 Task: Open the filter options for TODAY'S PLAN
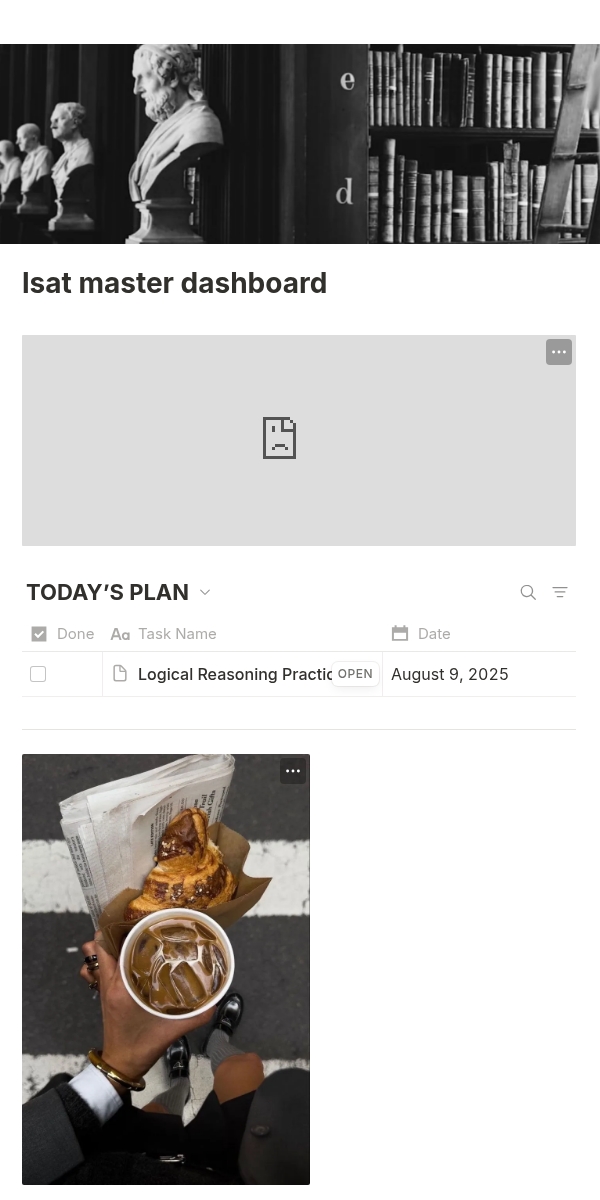(x=560, y=592)
